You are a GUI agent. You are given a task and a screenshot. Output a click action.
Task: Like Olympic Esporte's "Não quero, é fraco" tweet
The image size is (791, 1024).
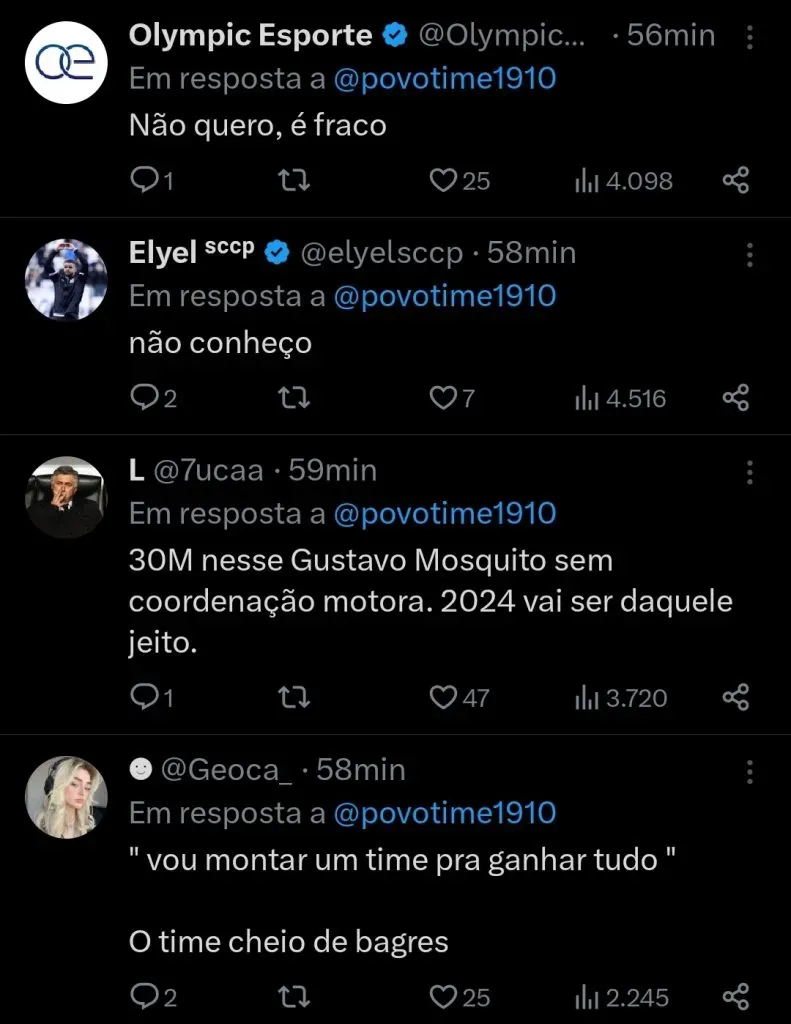(442, 180)
